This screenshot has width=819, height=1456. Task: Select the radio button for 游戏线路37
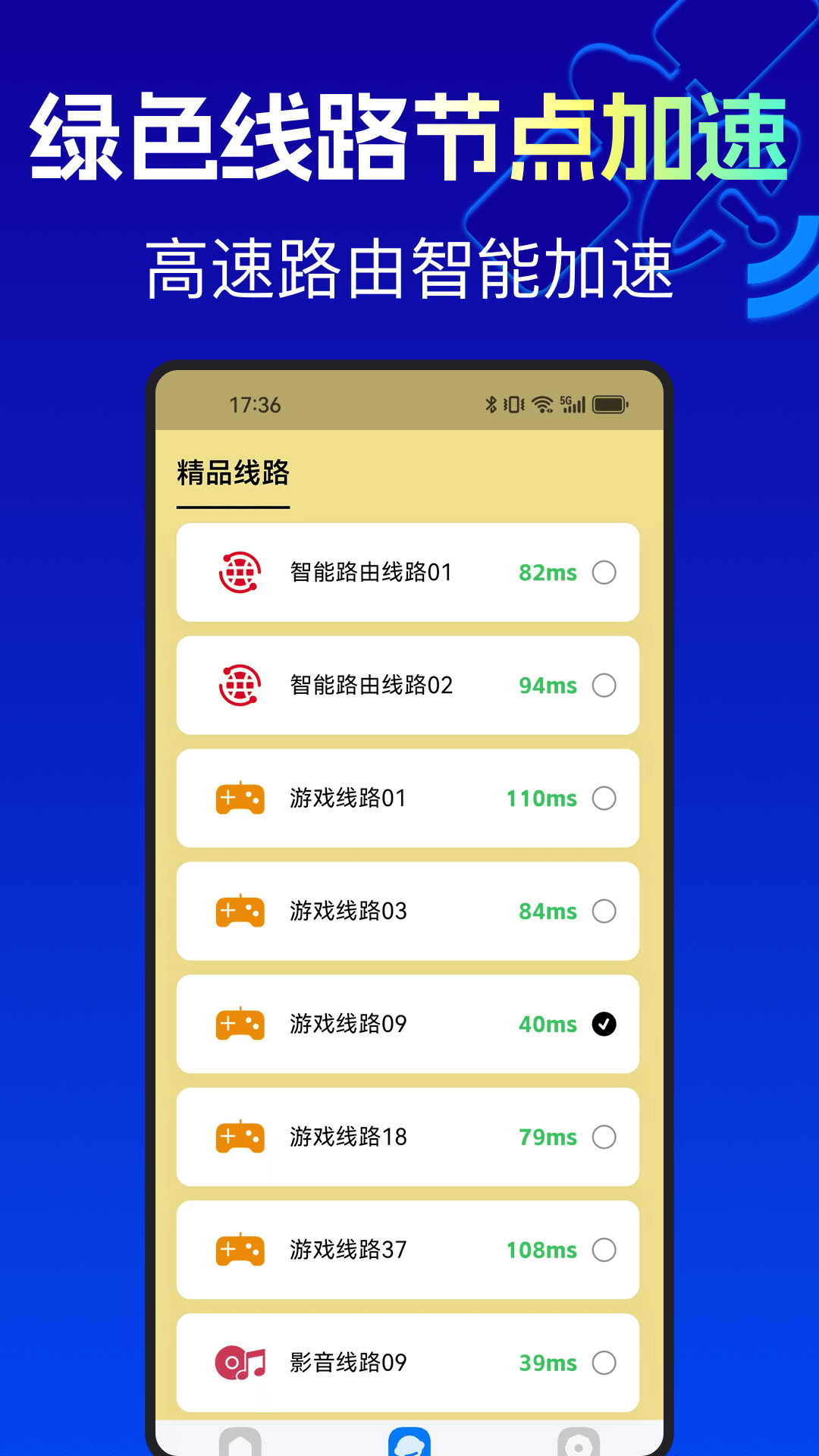coord(604,1250)
